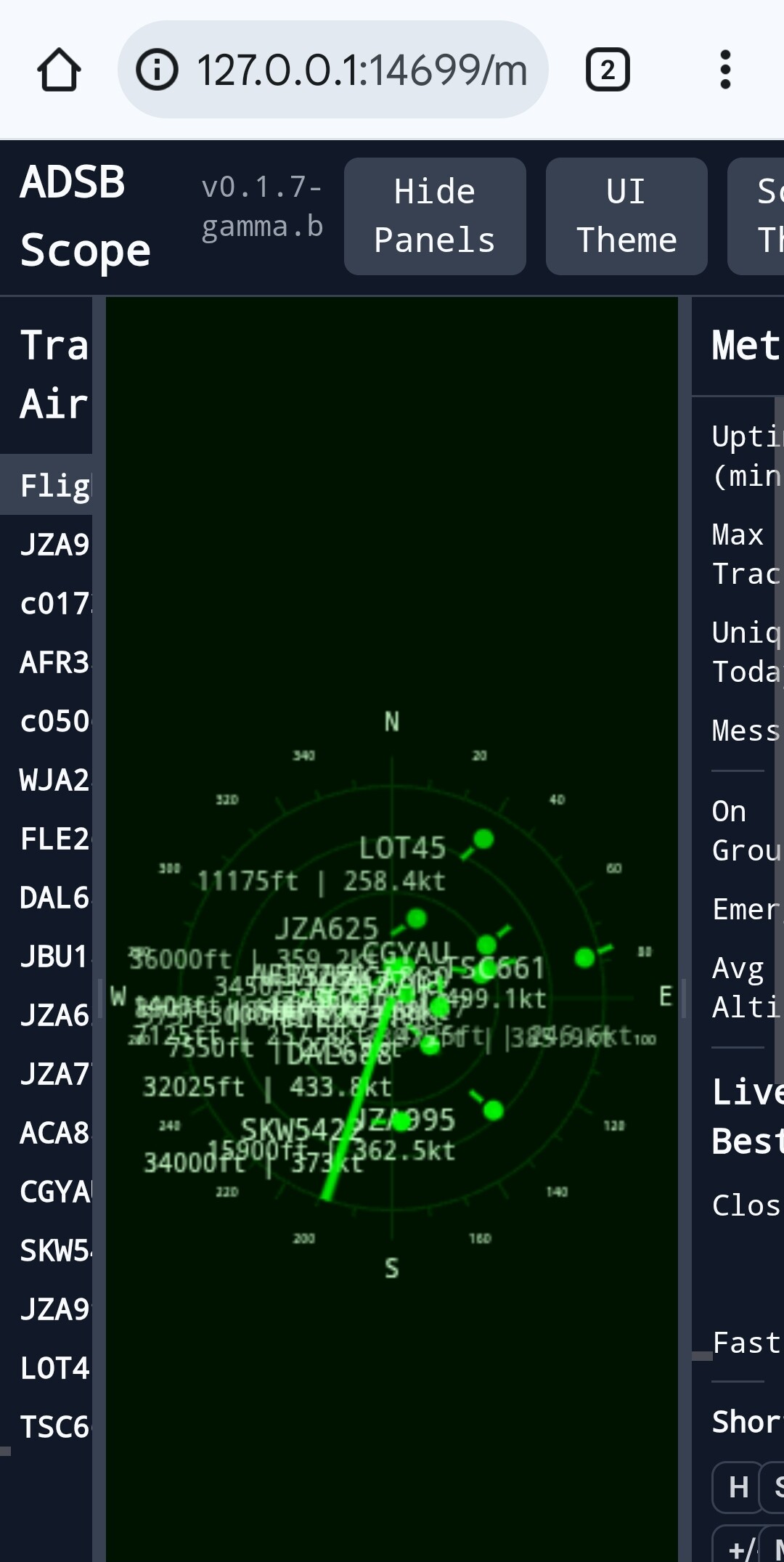
Task: Toggle the UI Theme
Action: tap(626, 216)
